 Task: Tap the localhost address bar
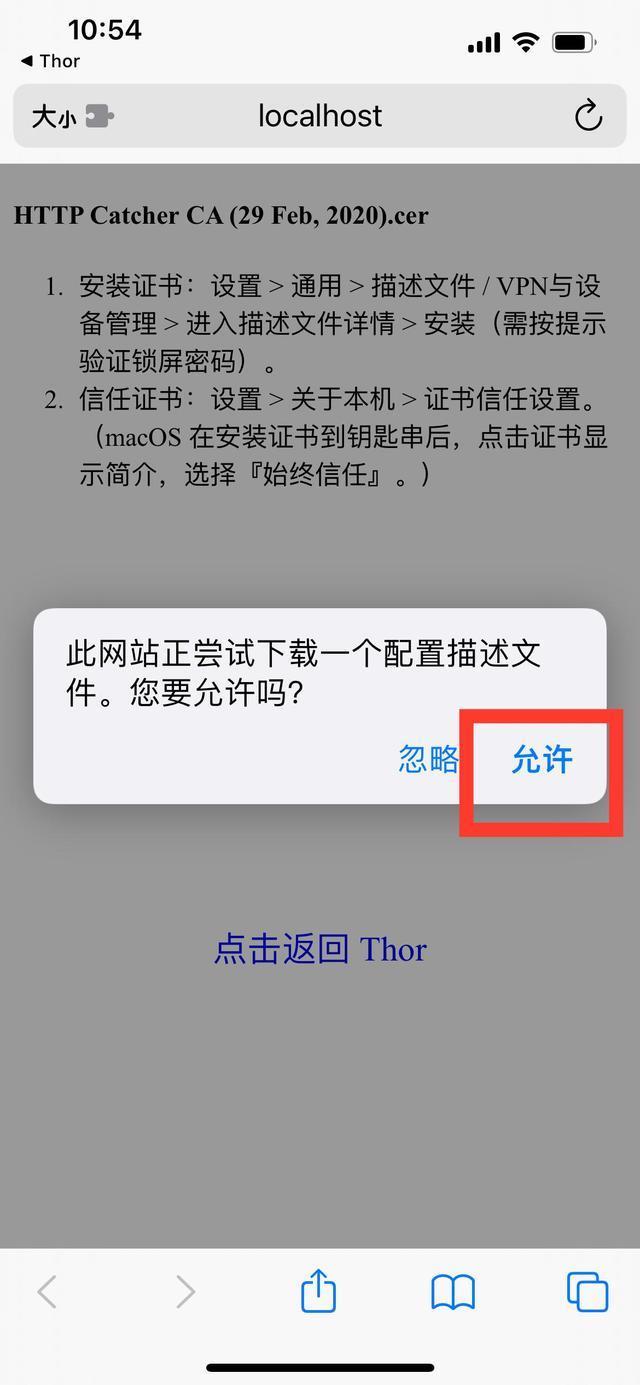pyautogui.click(x=320, y=116)
